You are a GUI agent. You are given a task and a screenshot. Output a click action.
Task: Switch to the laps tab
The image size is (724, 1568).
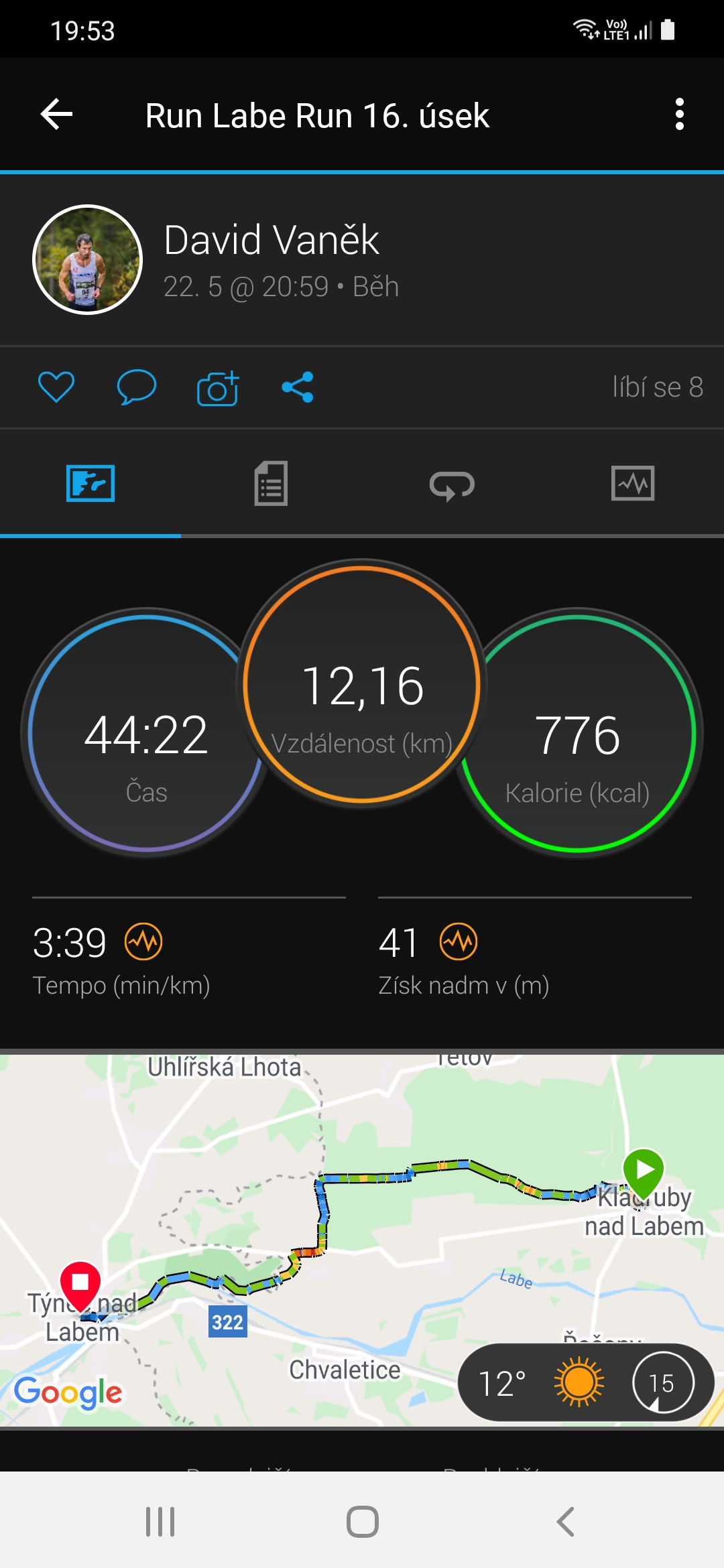(452, 484)
